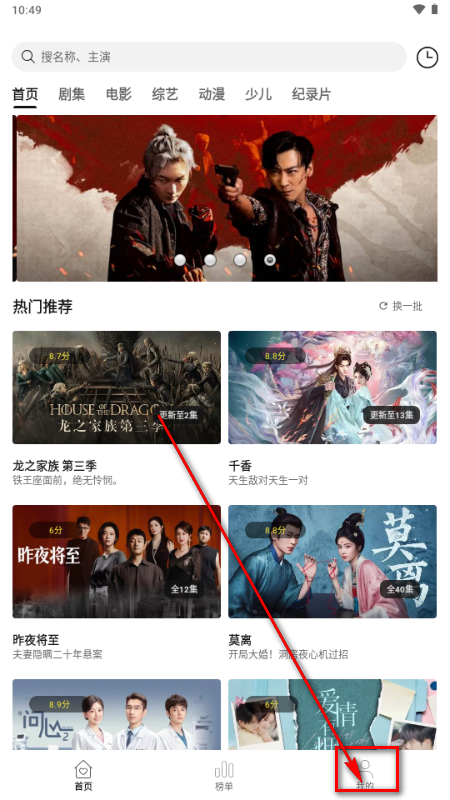This screenshot has height=800, width=450.
Task: View the 纪录片 tab
Action: coord(311,94)
